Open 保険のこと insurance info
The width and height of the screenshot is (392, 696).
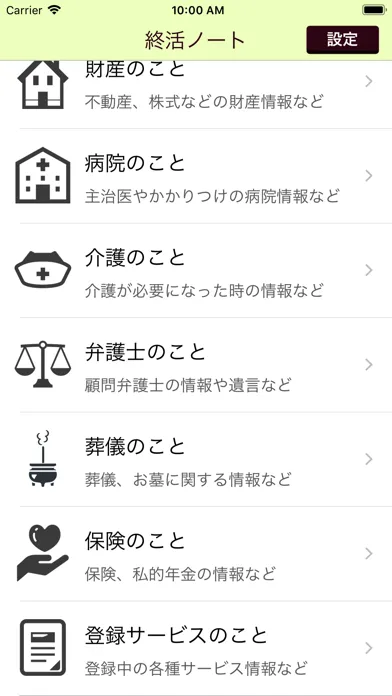coord(196,554)
